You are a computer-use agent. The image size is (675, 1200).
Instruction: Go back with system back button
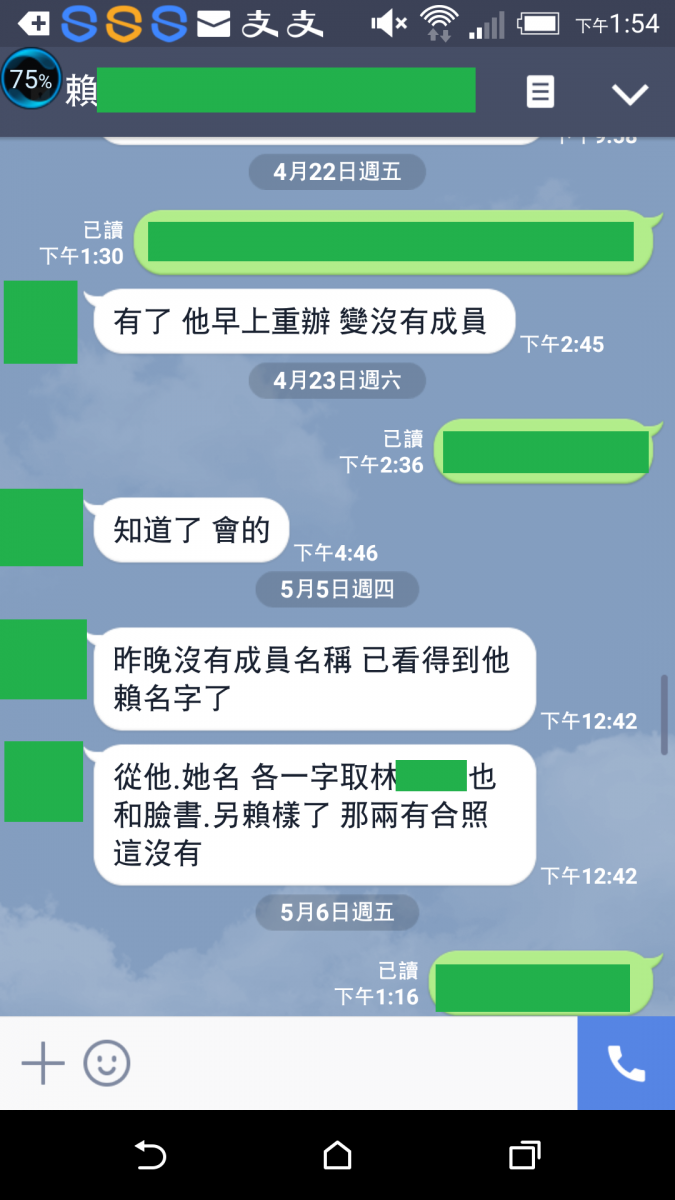150,1156
